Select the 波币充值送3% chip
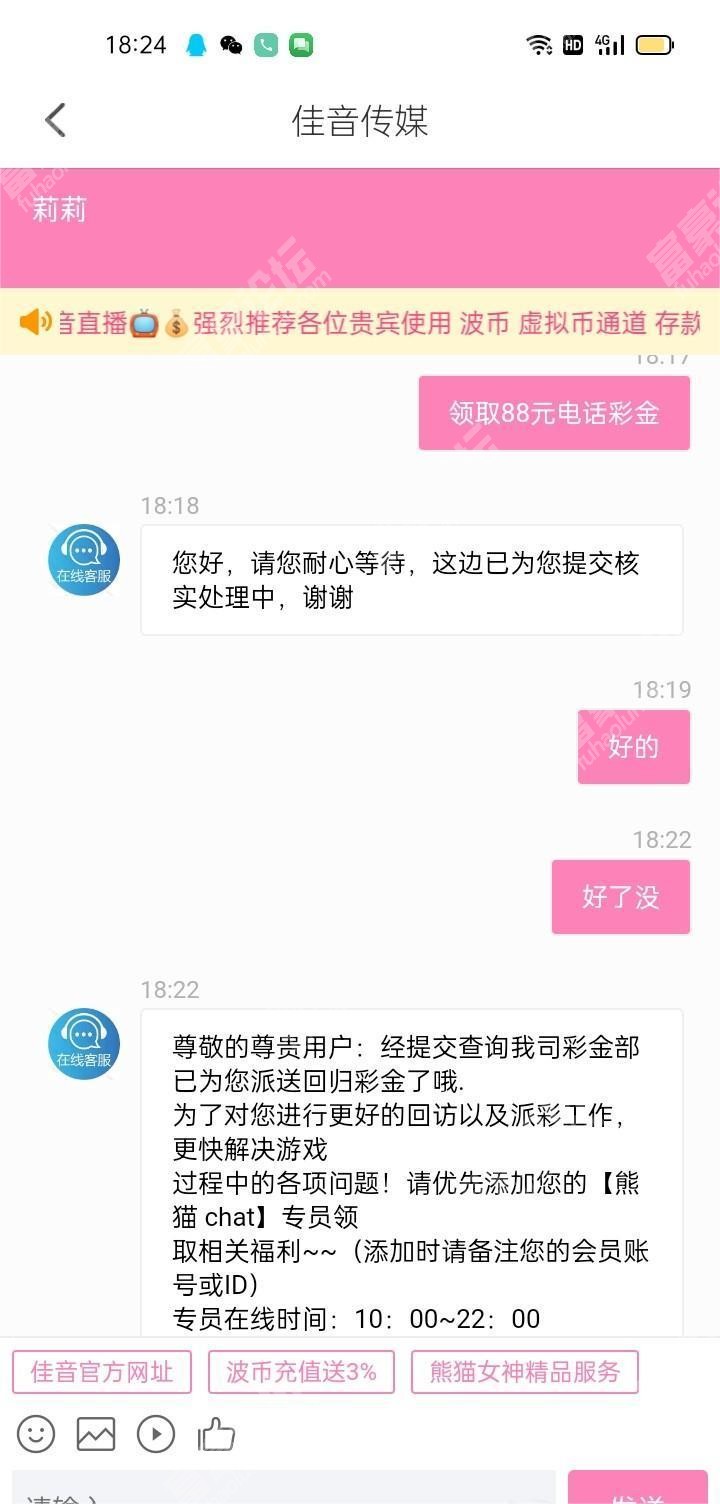 [301, 1372]
